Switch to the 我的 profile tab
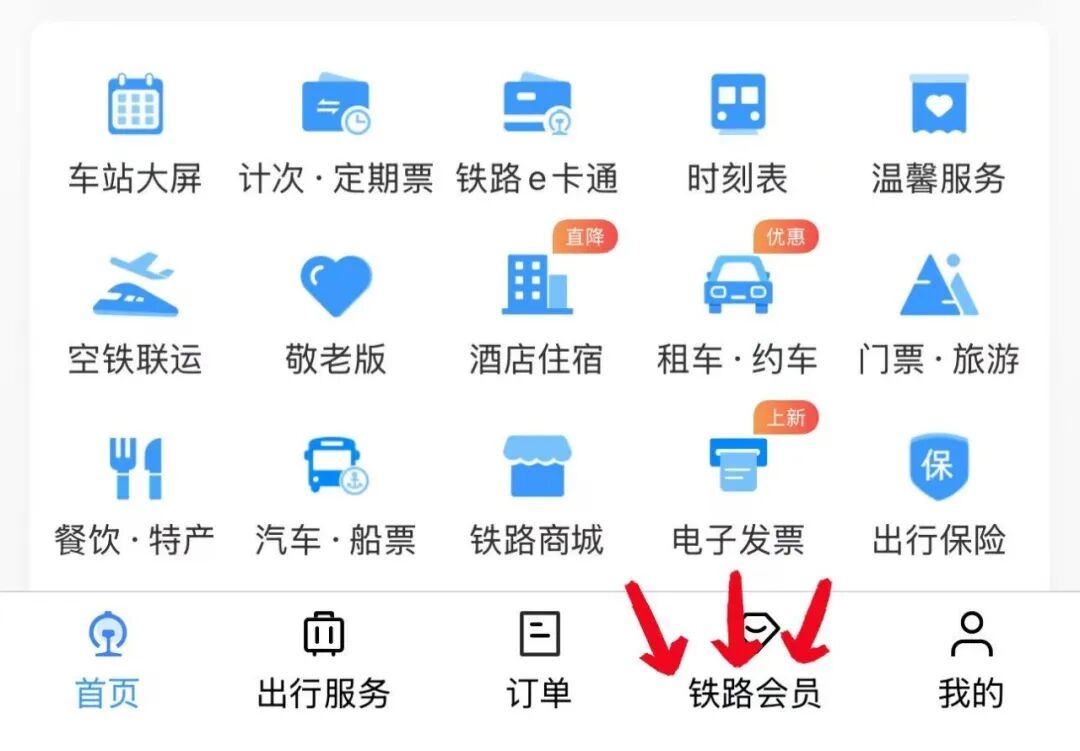This screenshot has height=751, width=1080. click(x=970, y=662)
